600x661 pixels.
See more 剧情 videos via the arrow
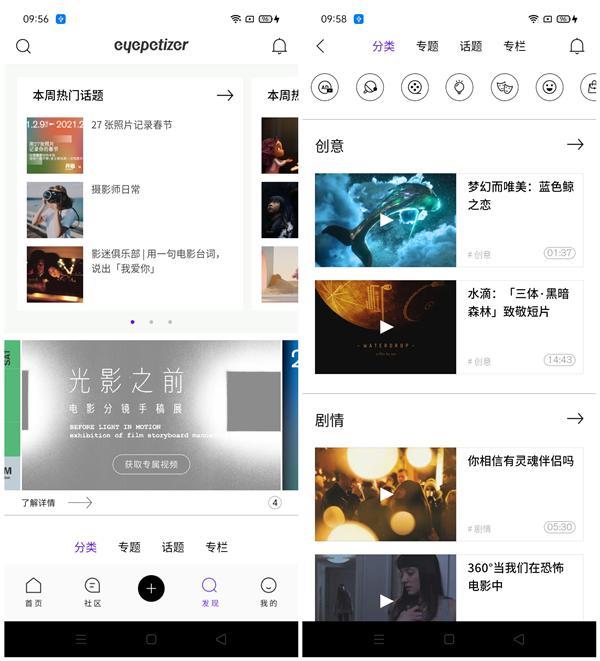[575, 419]
